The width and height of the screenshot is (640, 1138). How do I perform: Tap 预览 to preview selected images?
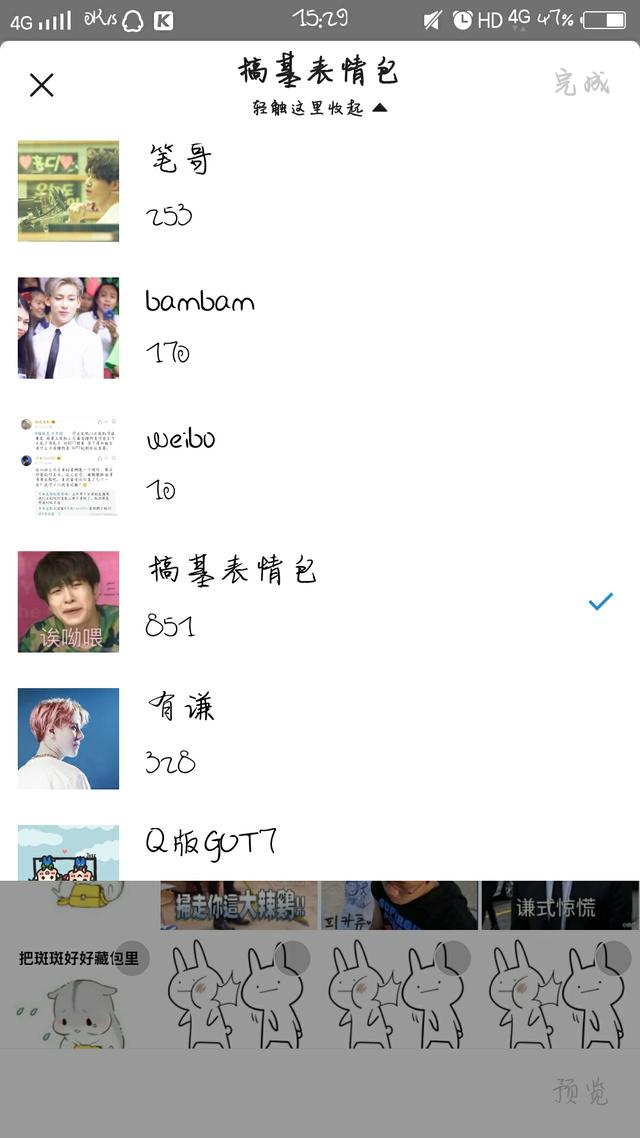(x=580, y=1091)
